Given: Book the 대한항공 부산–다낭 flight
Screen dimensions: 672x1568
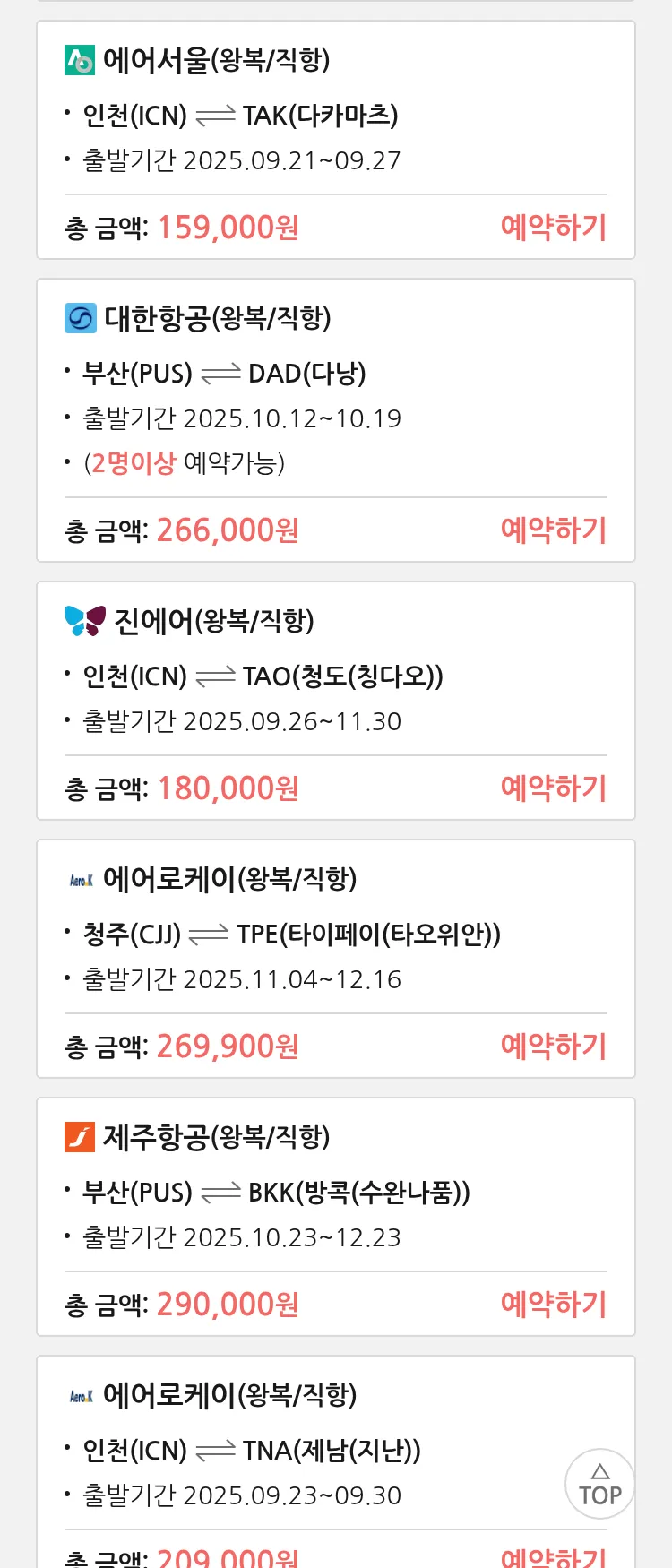Looking at the screenshot, I should click(x=553, y=530).
